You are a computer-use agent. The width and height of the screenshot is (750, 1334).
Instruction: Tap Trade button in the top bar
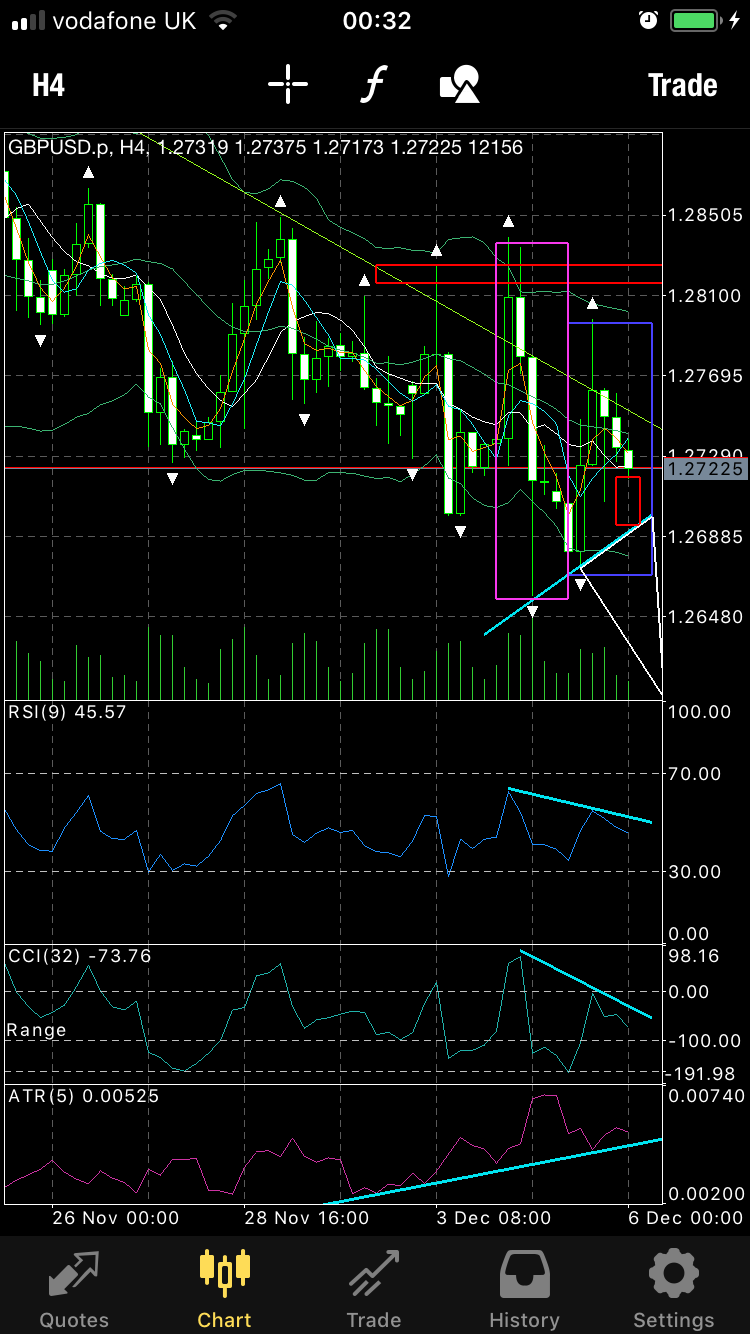click(682, 86)
